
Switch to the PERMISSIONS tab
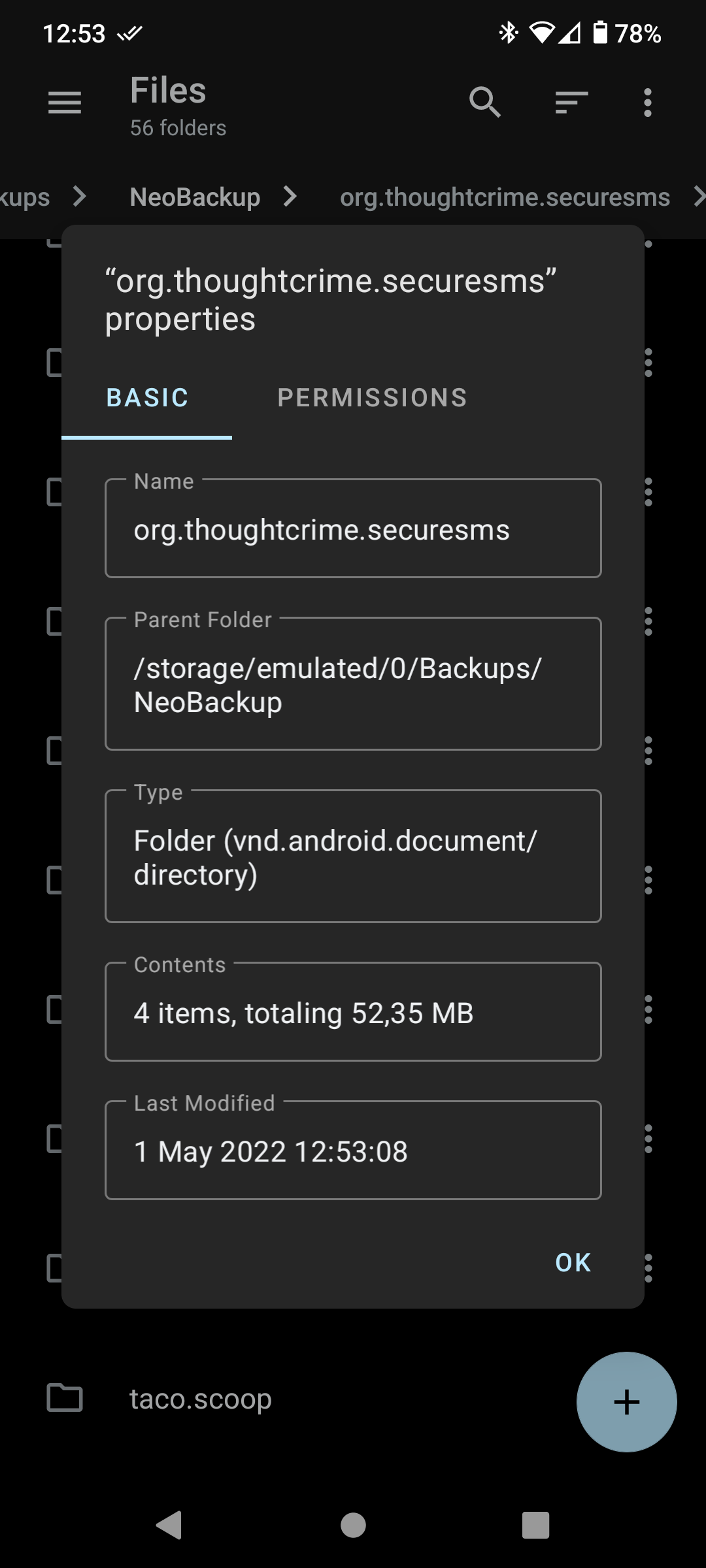[x=373, y=399]
